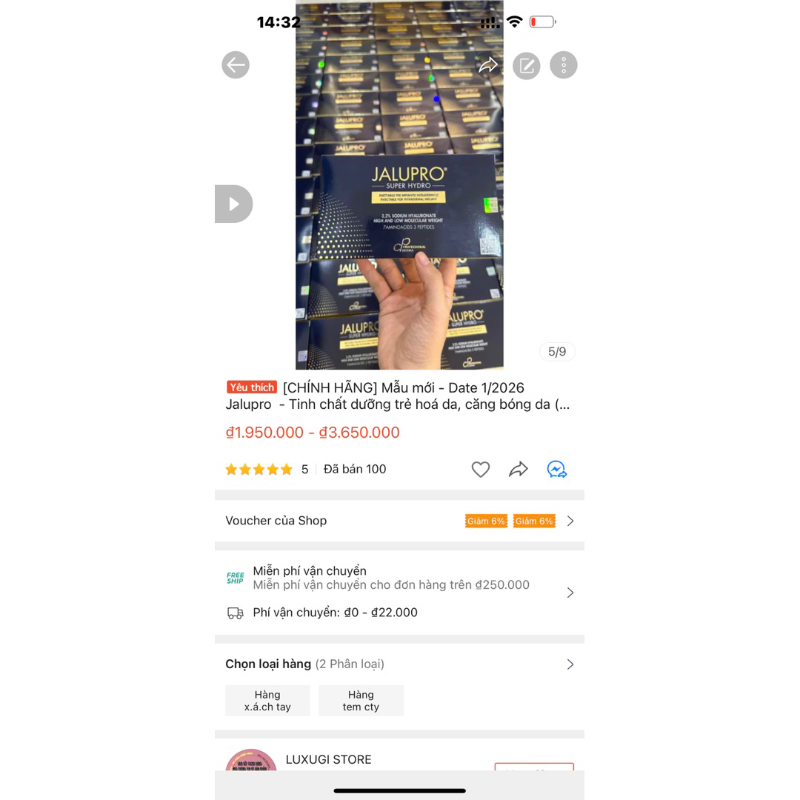This screenshot has height=800, width=800.
Task: Play the product video
Action: pyautogui.click(x=233, y=204)
